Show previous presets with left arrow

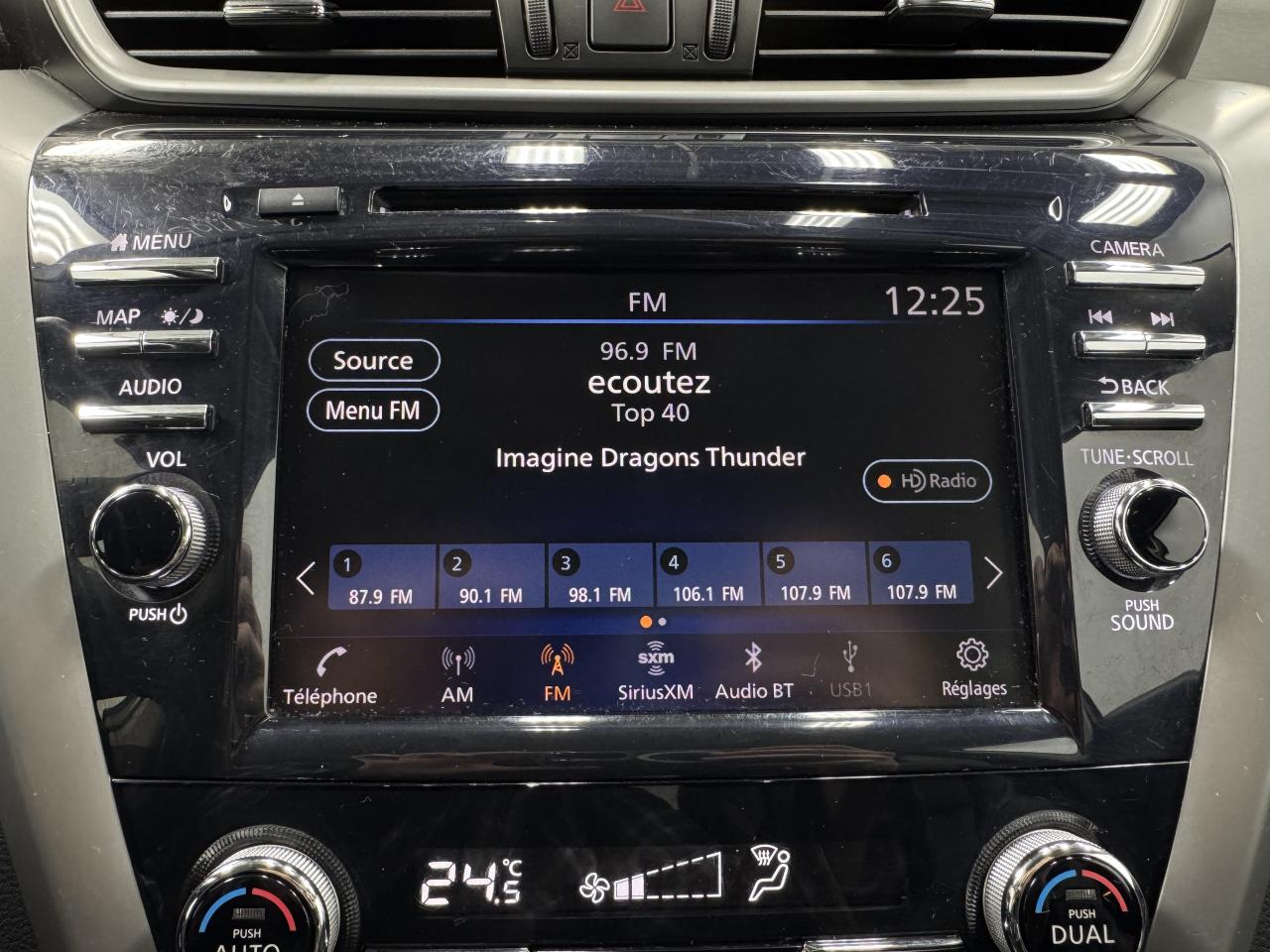pos(306,578)
